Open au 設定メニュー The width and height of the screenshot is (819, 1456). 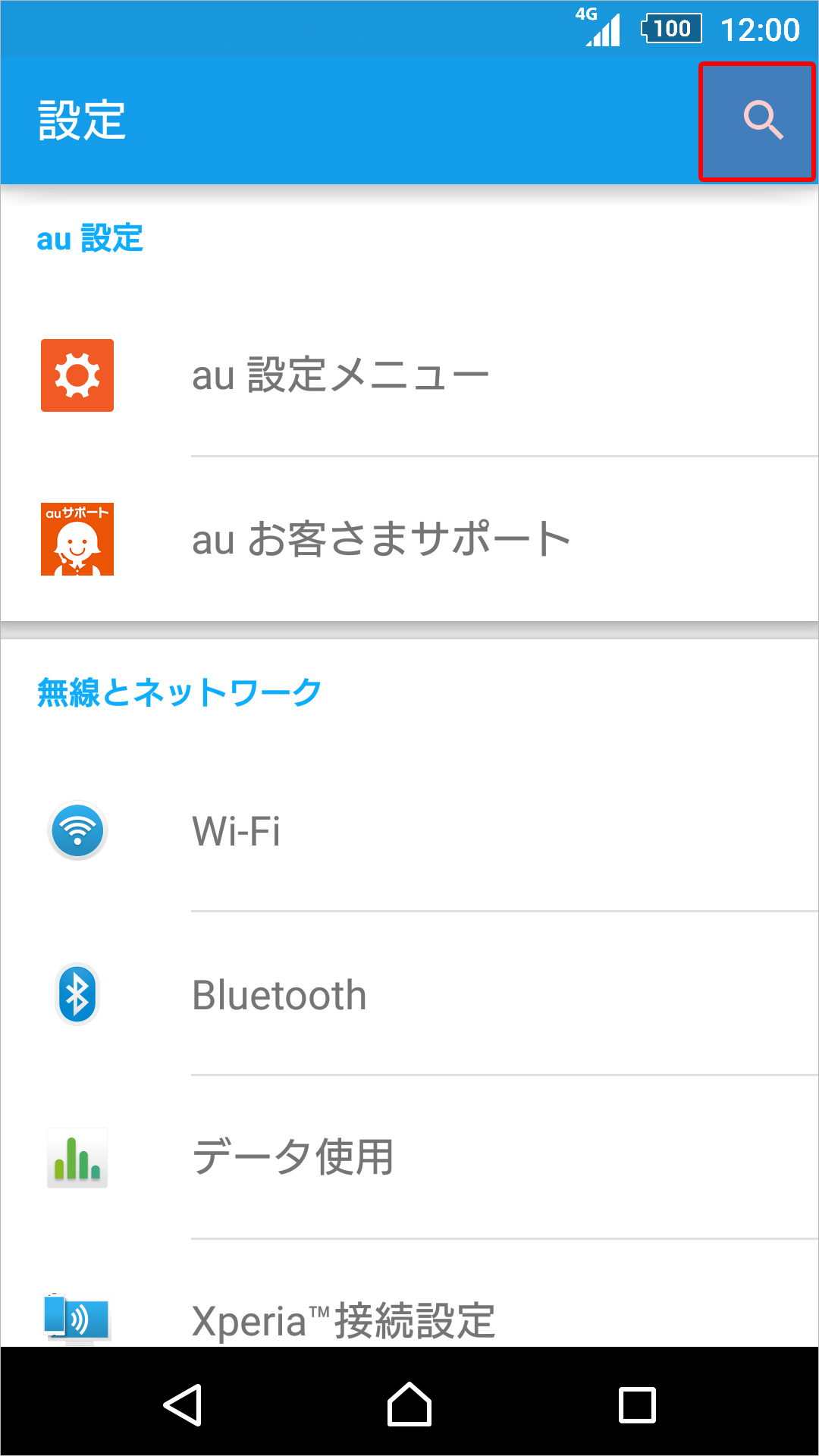point(340,375)
